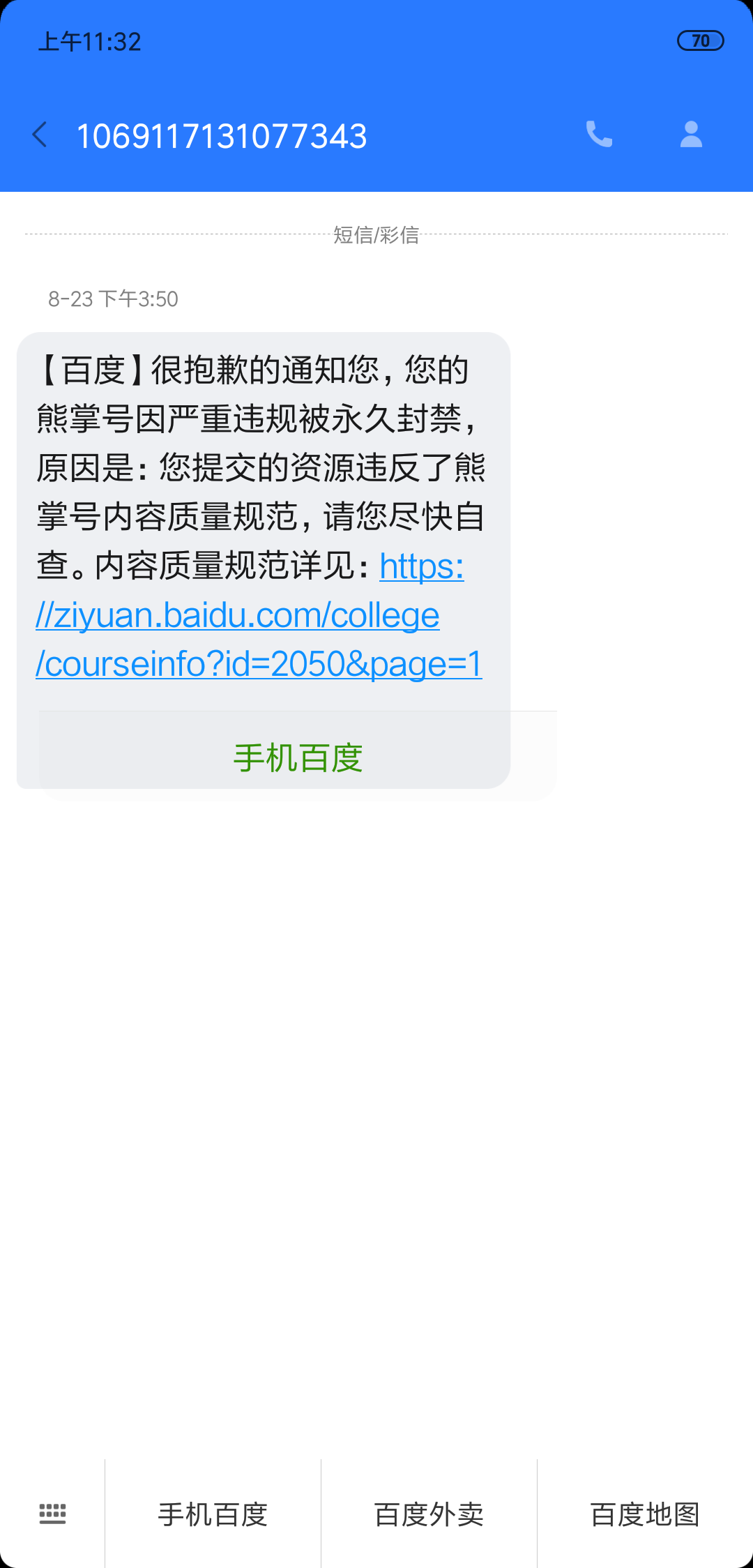Tap green 手机百度 button under message

298,757
